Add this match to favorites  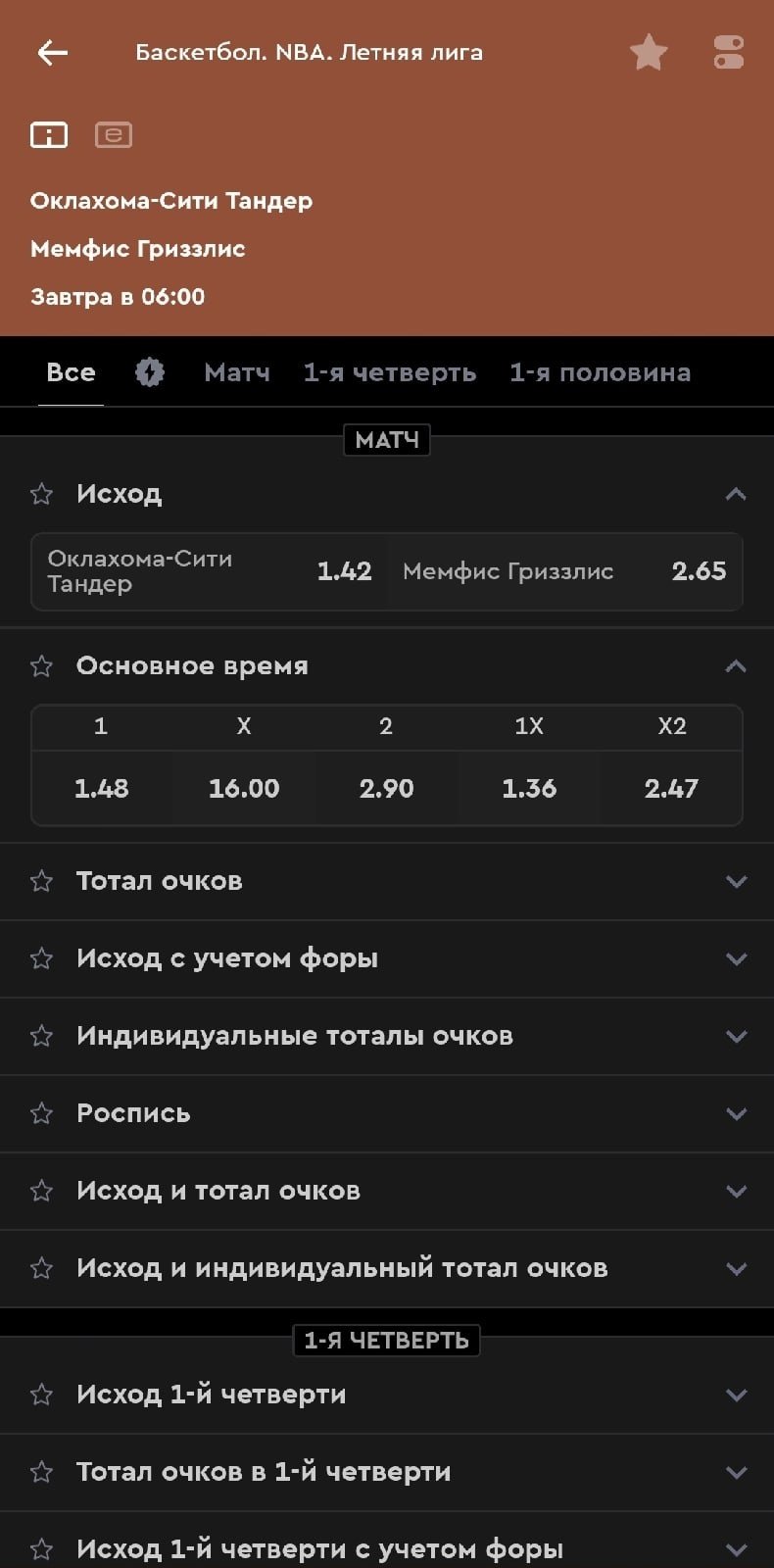tap(649, 53)
